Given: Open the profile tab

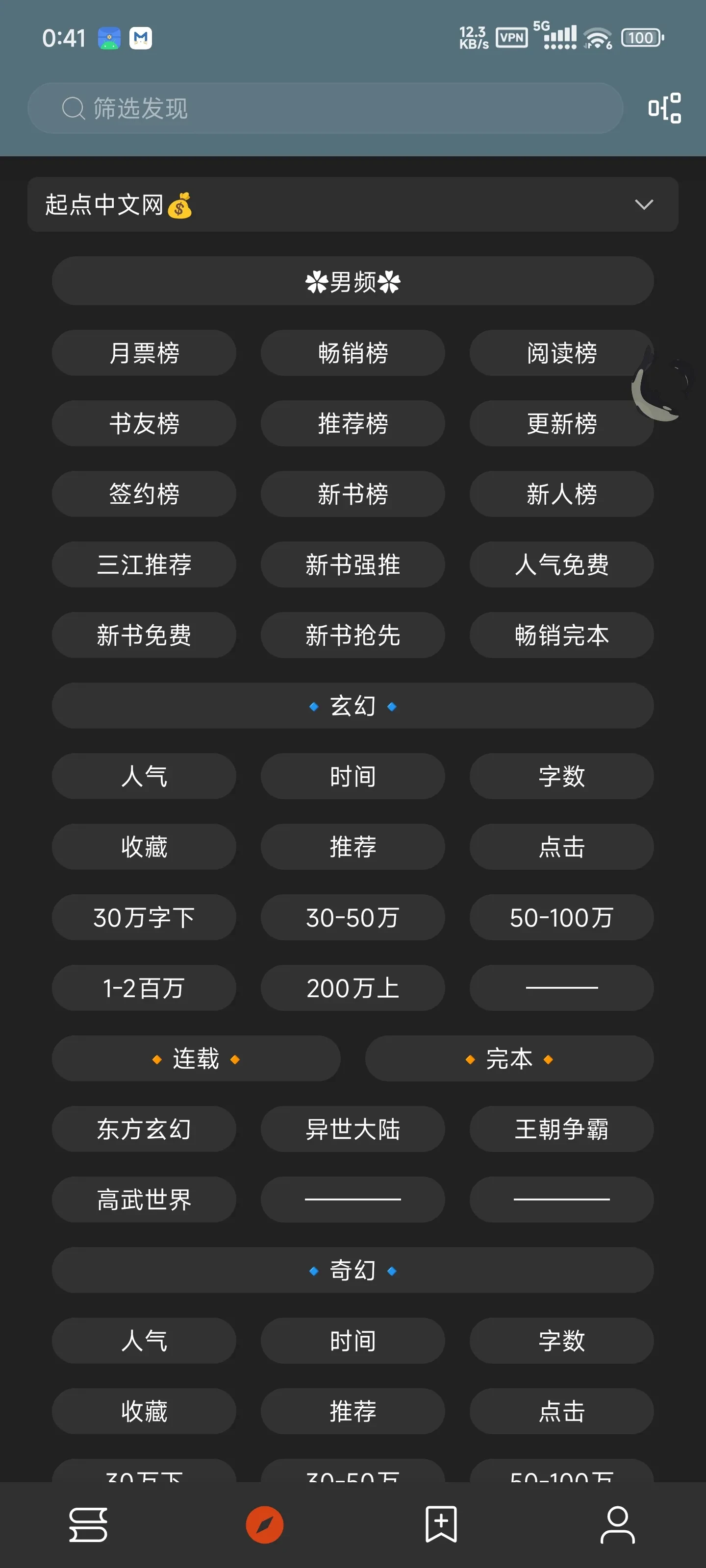Looking at the screenshot, I should (617, 1525).
